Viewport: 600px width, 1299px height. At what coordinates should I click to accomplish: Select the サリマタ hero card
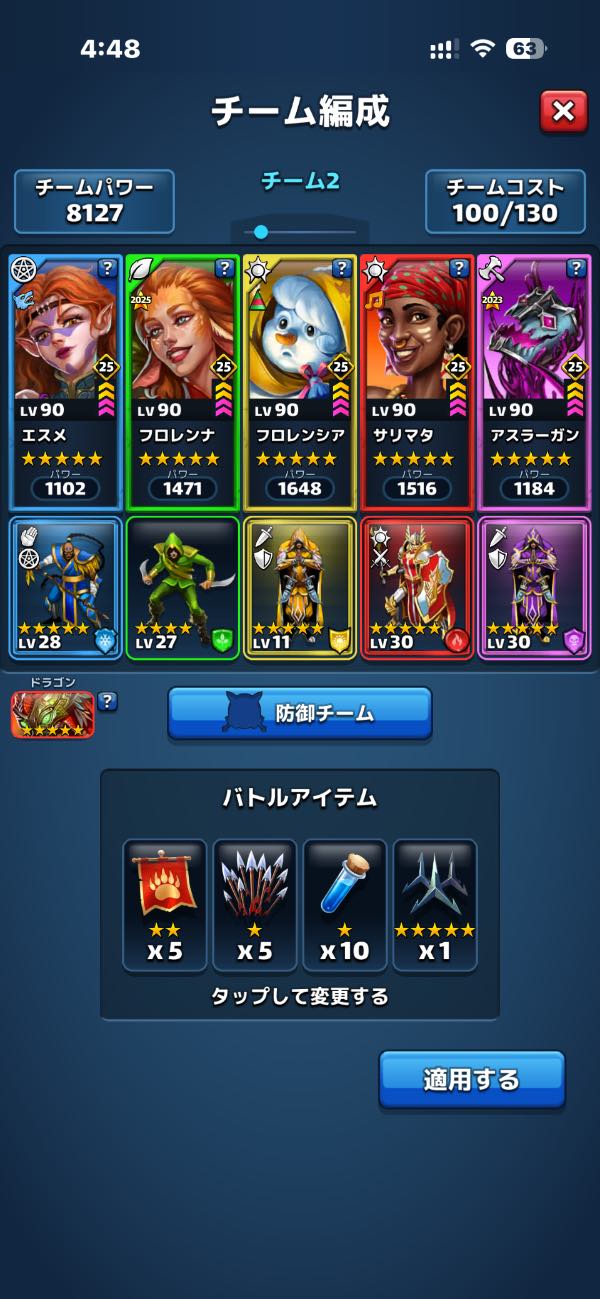tap(416, 380)
